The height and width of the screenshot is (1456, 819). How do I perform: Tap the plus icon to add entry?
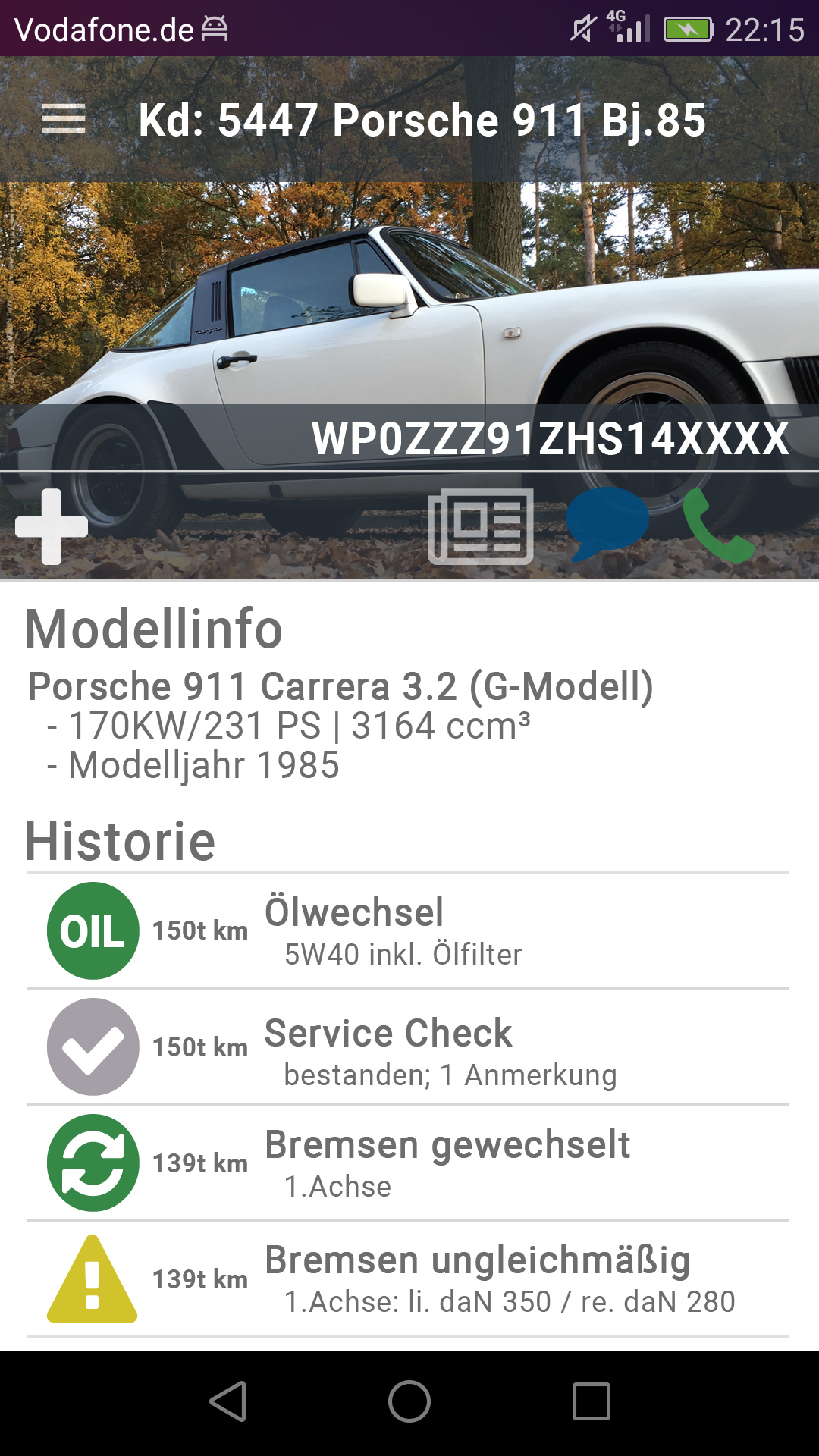[x=52, y=526]
